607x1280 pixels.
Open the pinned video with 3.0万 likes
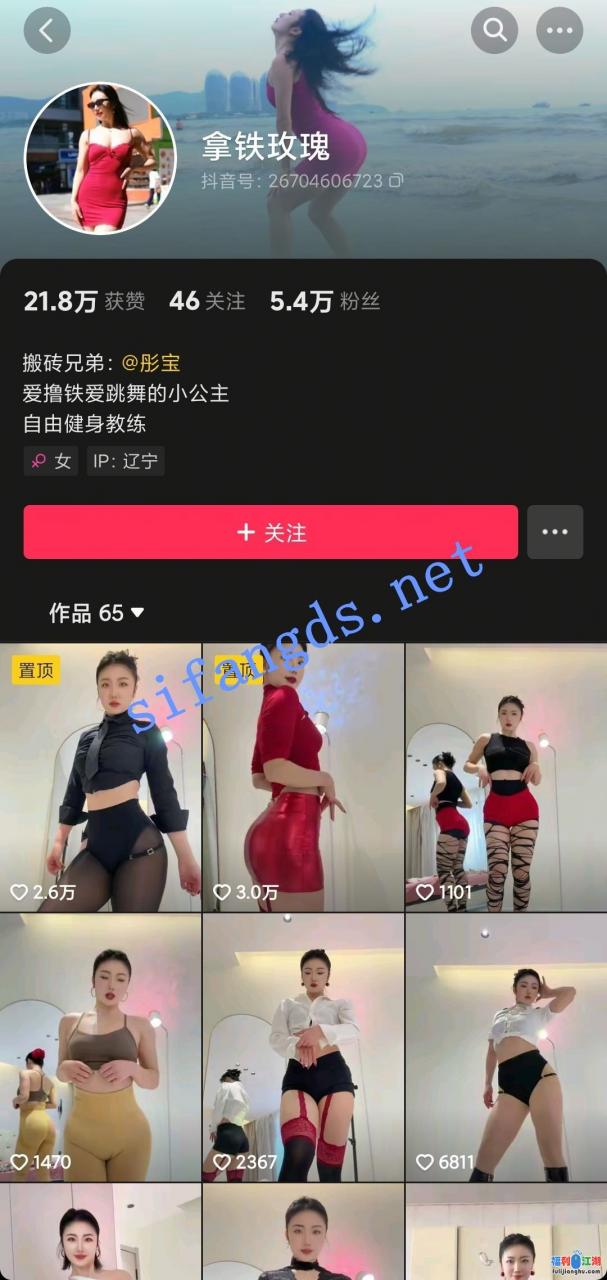click(x=303, y=777)
